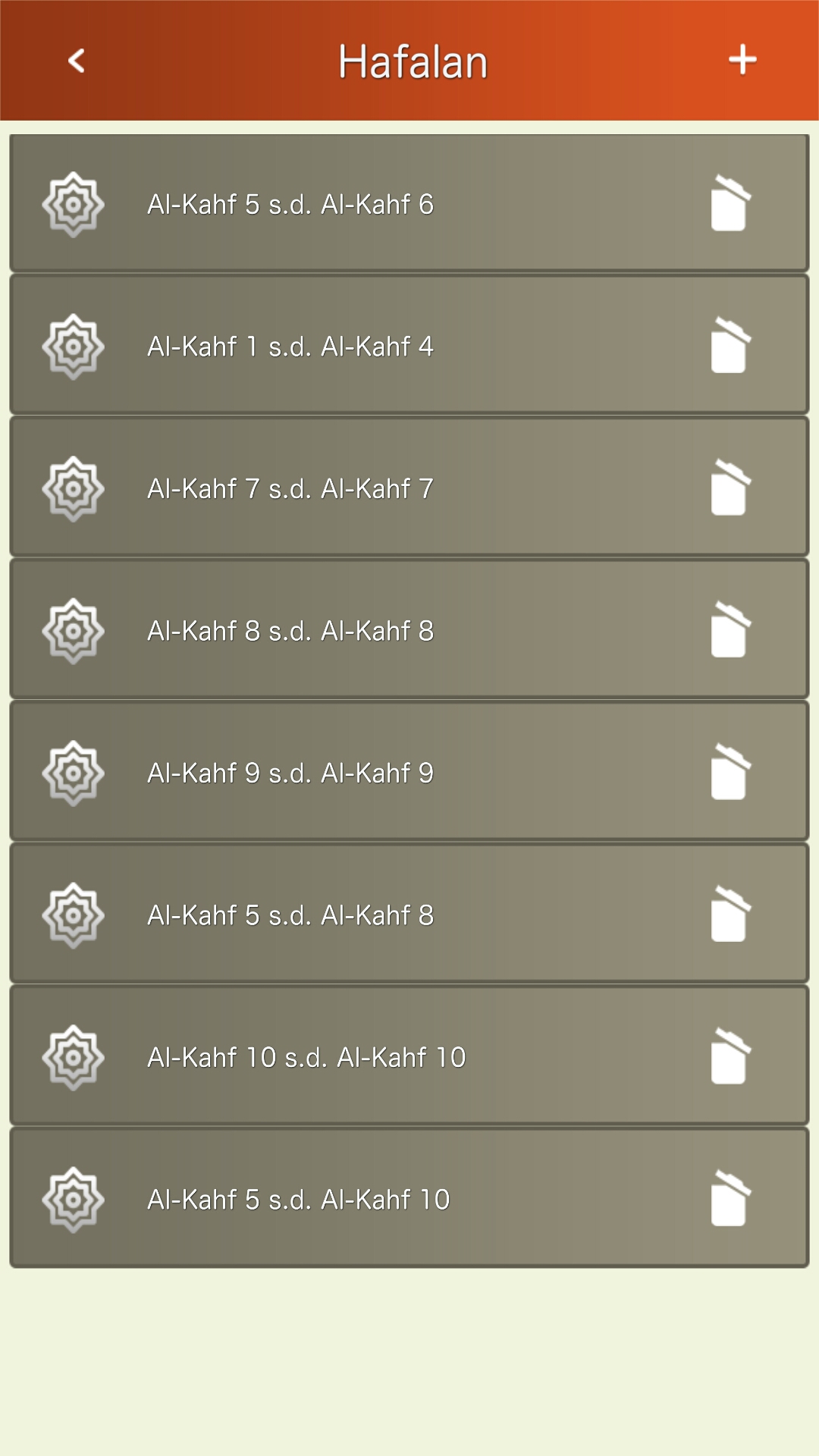The width and height of the screenshot is (819, 1456).
Task: Open Al-Kahf 5 s.d. Al-Kahf 6
Action: (290, 204)
